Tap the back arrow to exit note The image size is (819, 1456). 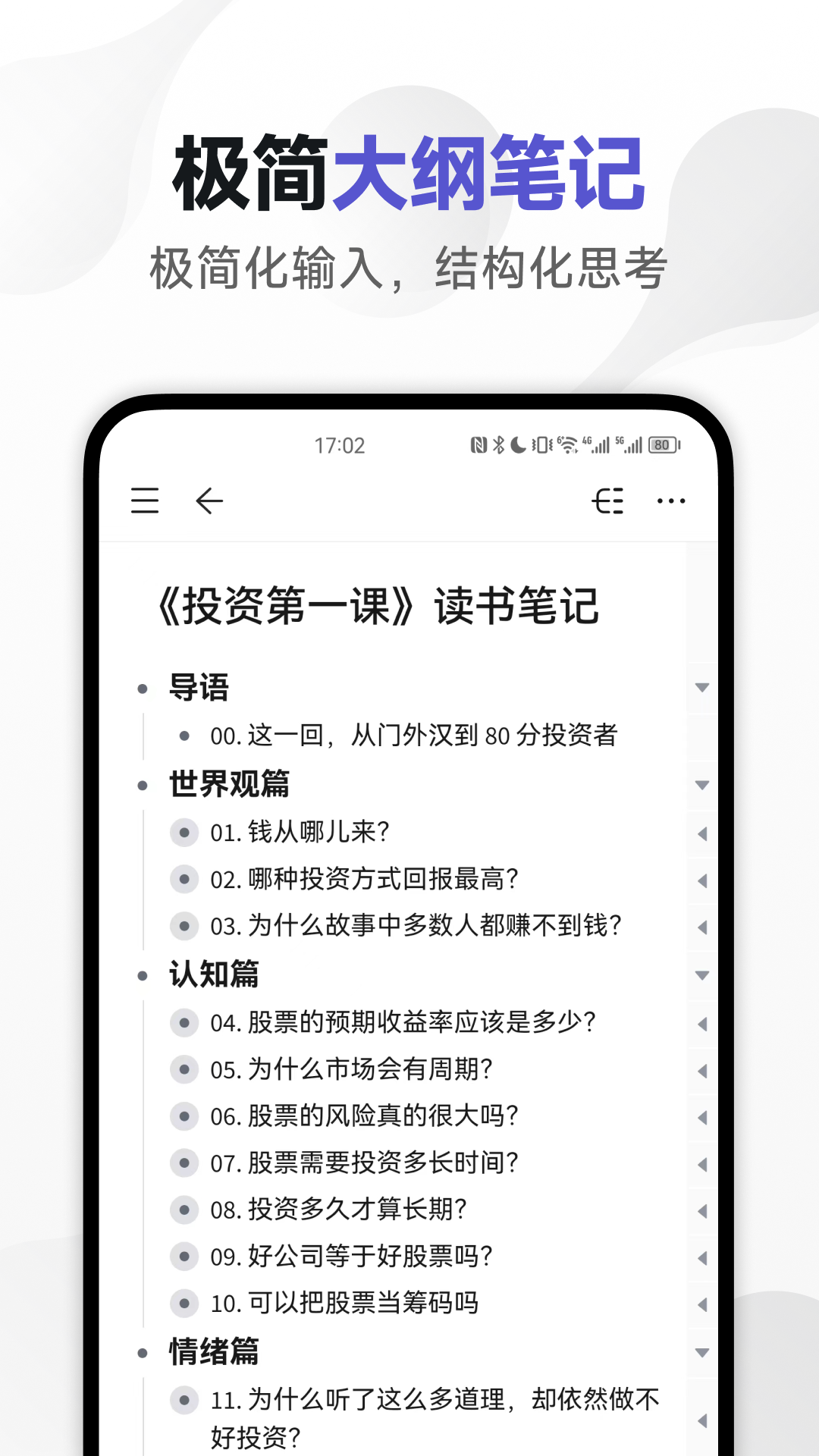(206, 501)
